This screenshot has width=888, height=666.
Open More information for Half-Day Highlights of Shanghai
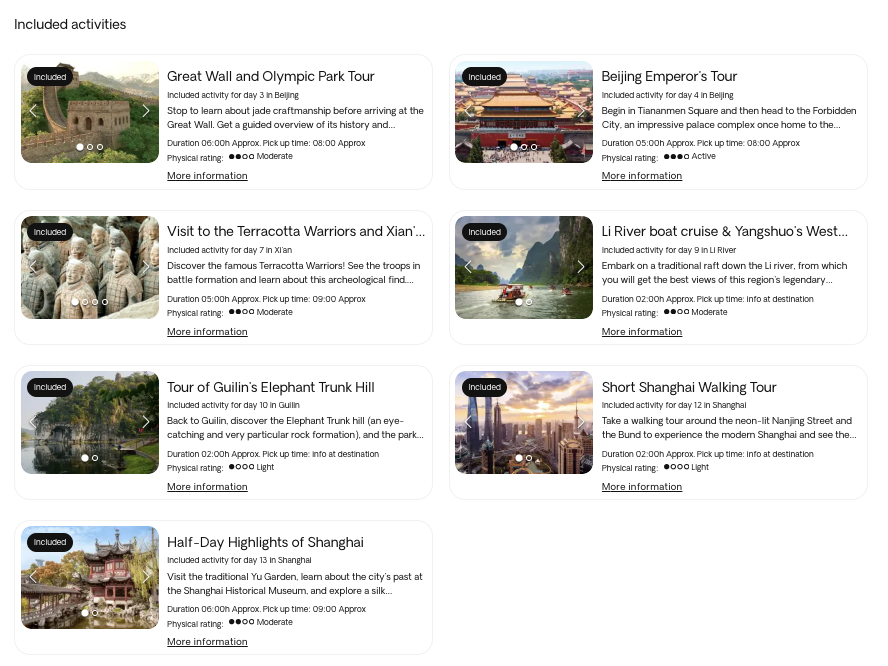[207, 642]
